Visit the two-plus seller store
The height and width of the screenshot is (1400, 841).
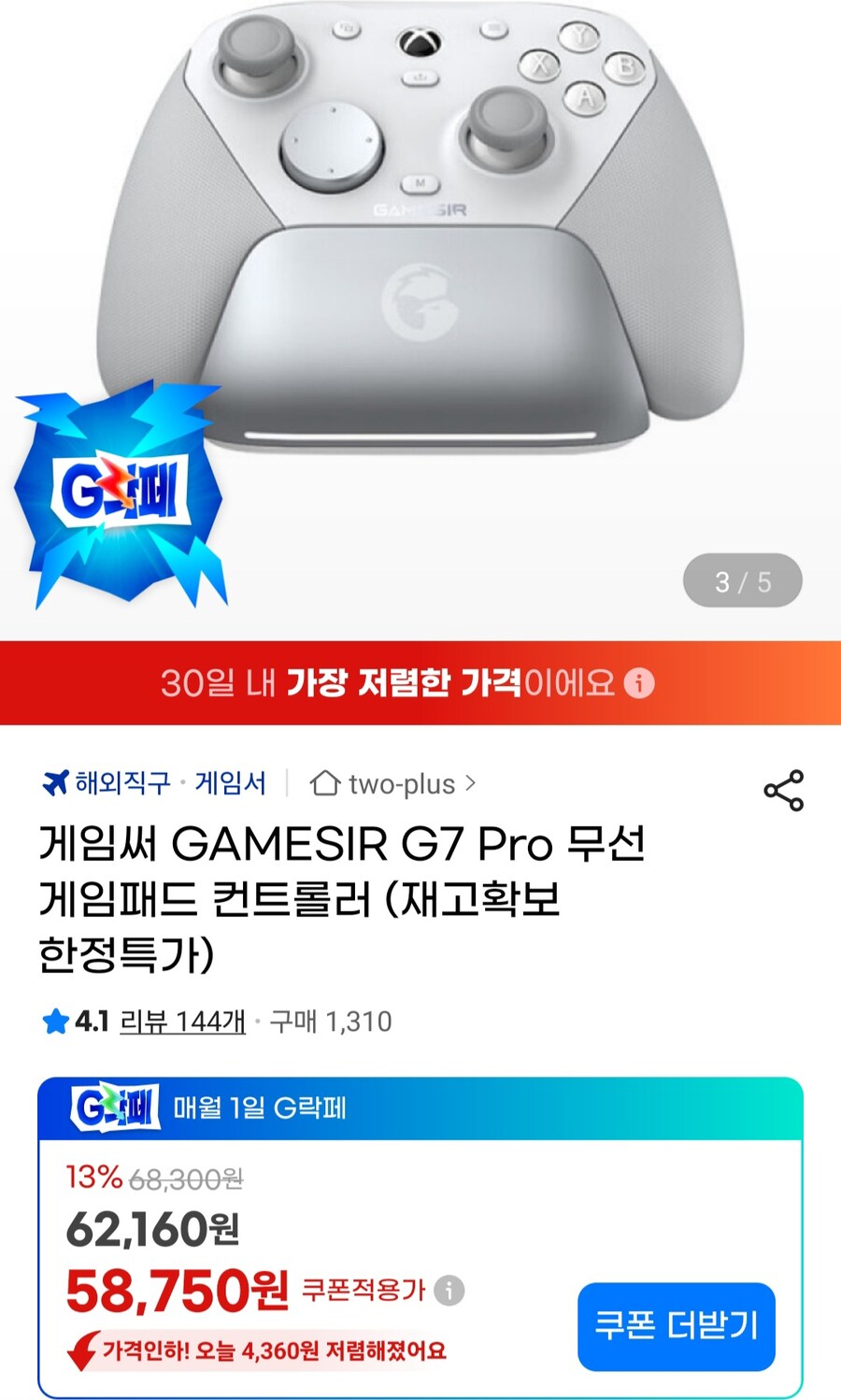pos(403,784)
